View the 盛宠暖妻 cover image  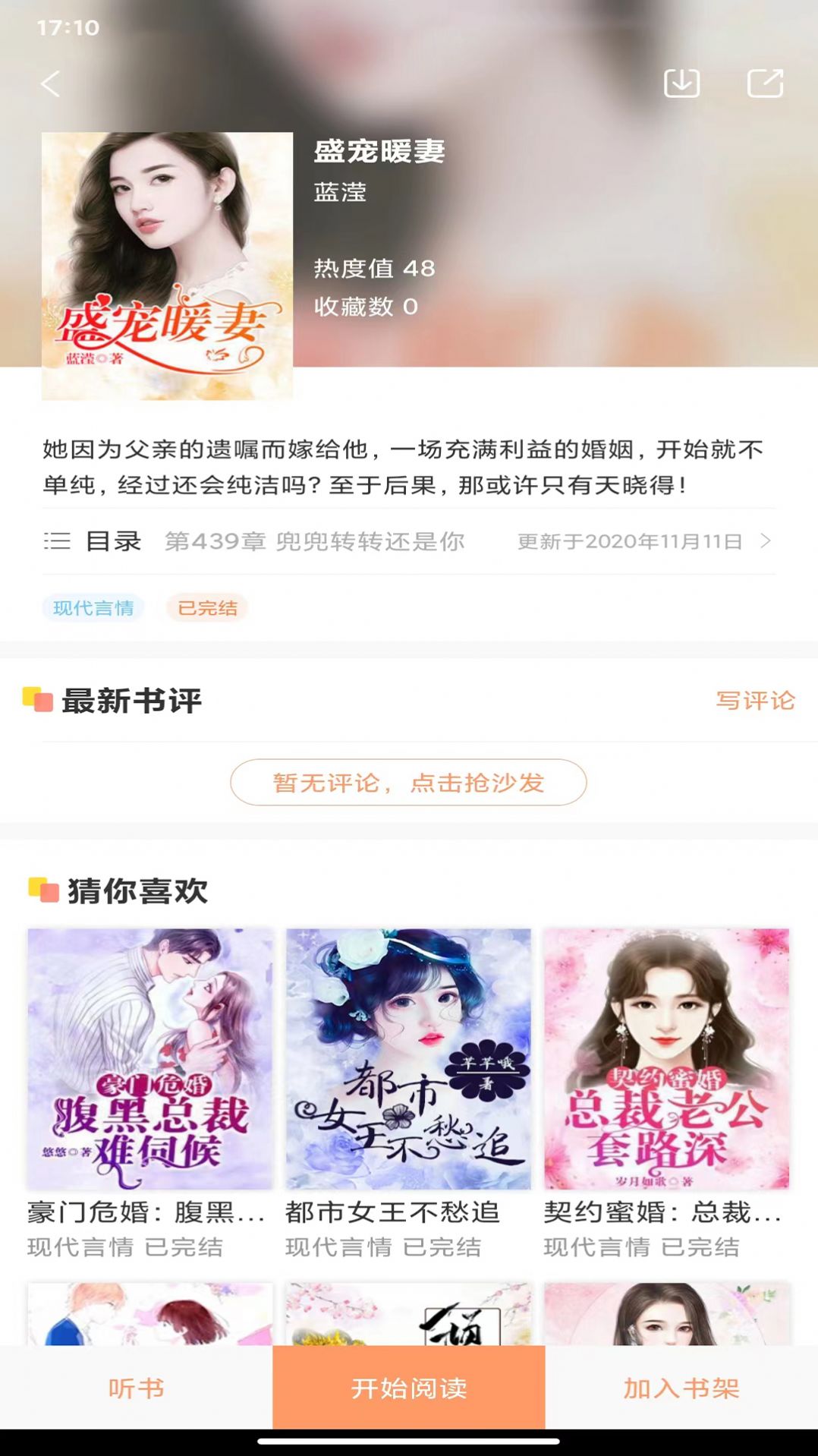click(167, 266)
